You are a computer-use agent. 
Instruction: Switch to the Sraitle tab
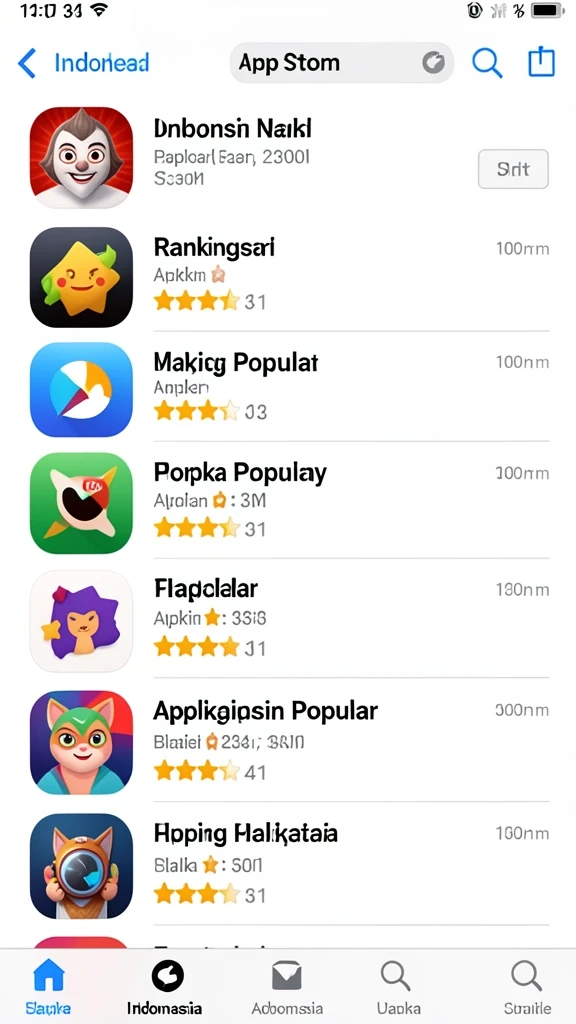(x=526, y=986)
